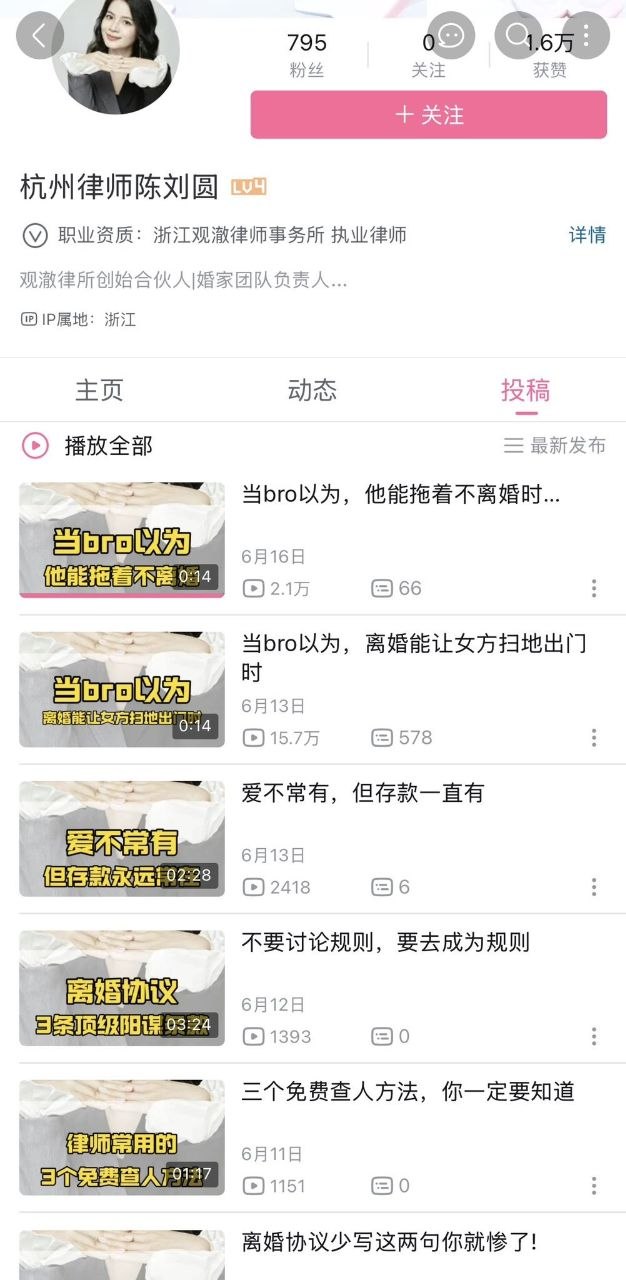
Task: Open the message chat bubble icon
Action: [451, 36]
